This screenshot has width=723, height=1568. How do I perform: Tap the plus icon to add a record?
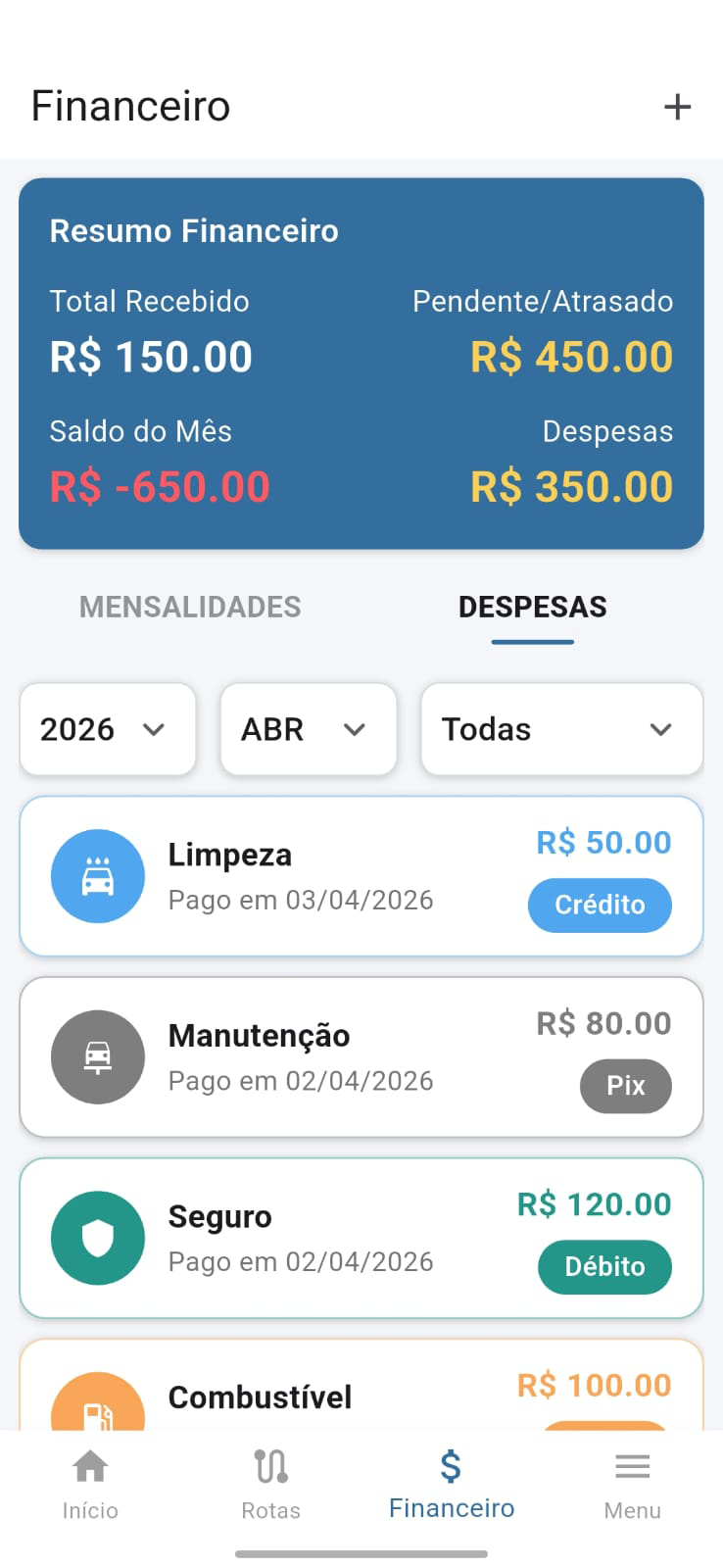[677, 106]
